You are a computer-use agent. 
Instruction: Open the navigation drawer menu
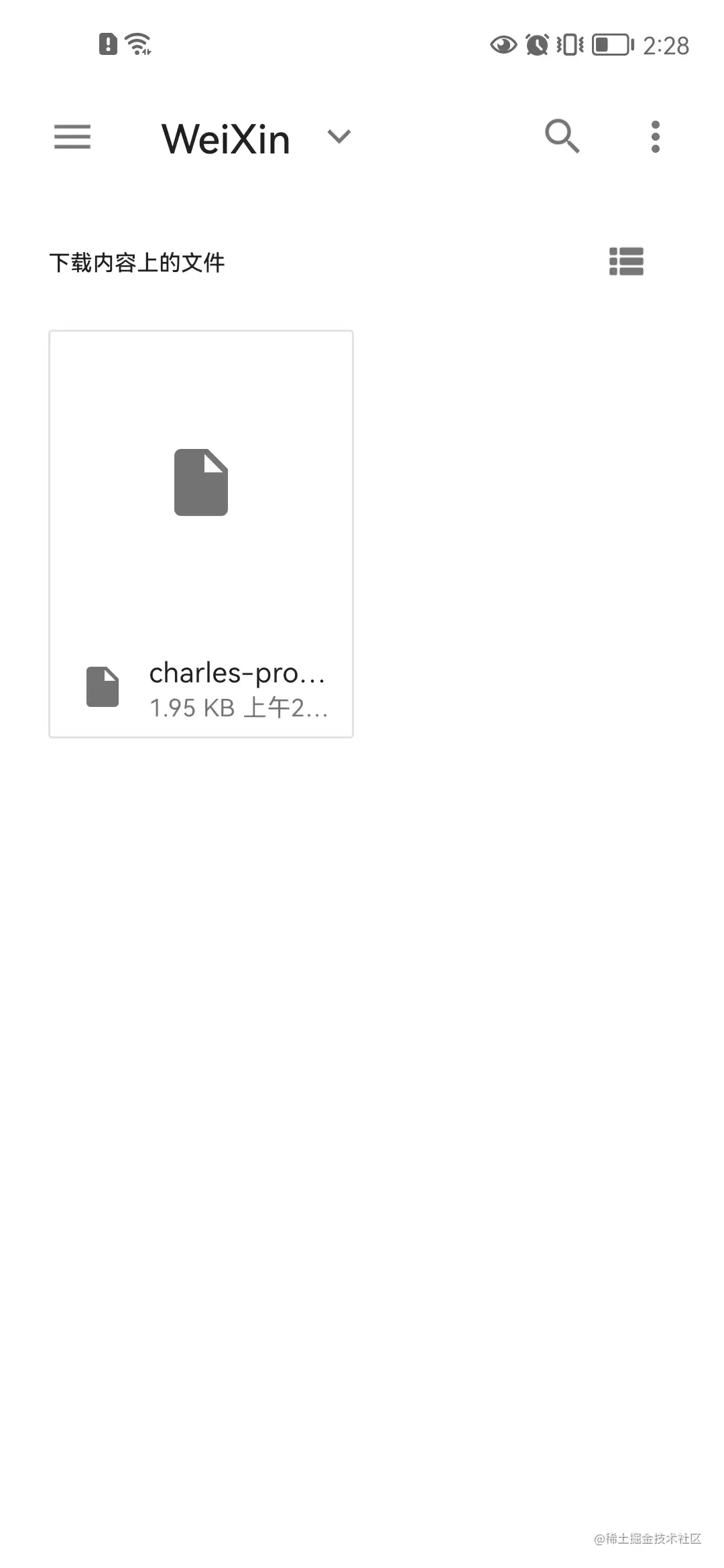[72, 137]
